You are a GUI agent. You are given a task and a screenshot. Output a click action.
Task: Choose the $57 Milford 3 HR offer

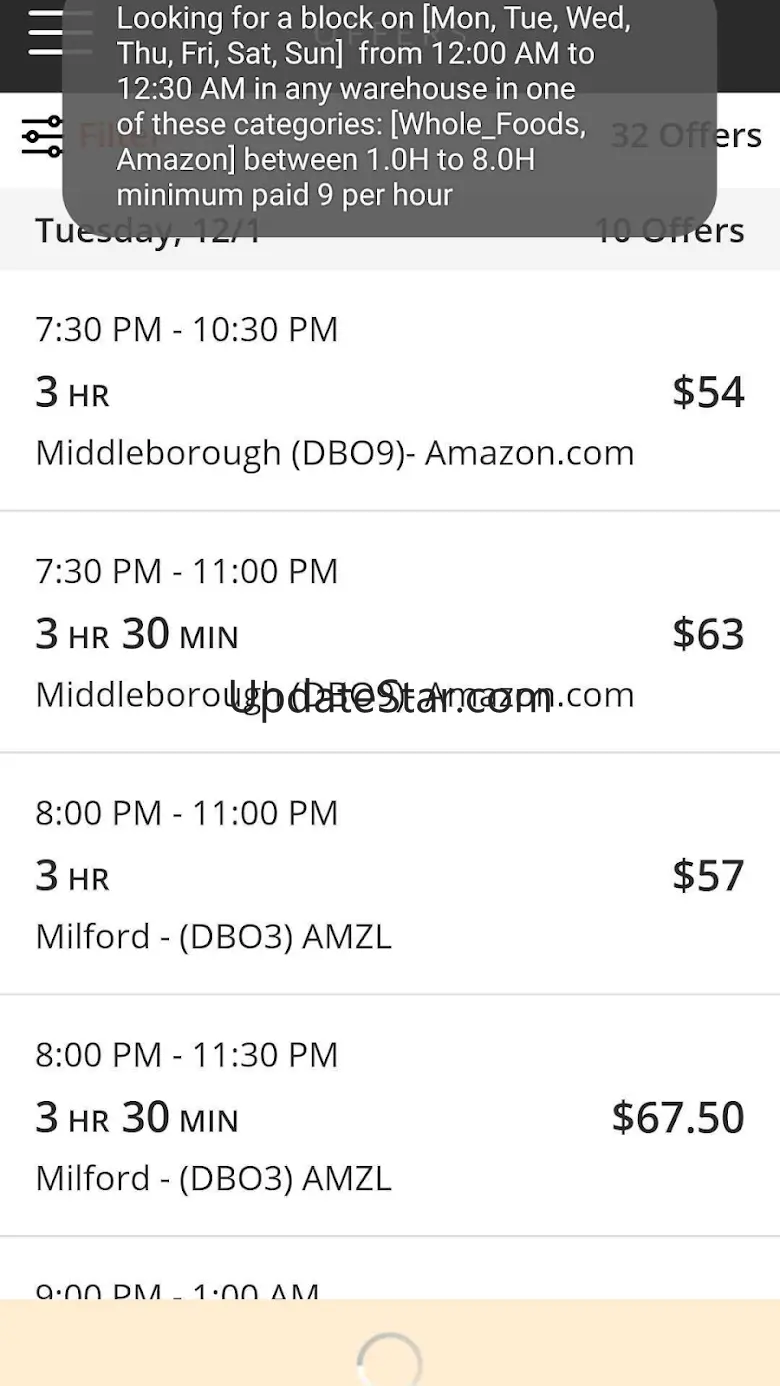click(x=390, y=874)
